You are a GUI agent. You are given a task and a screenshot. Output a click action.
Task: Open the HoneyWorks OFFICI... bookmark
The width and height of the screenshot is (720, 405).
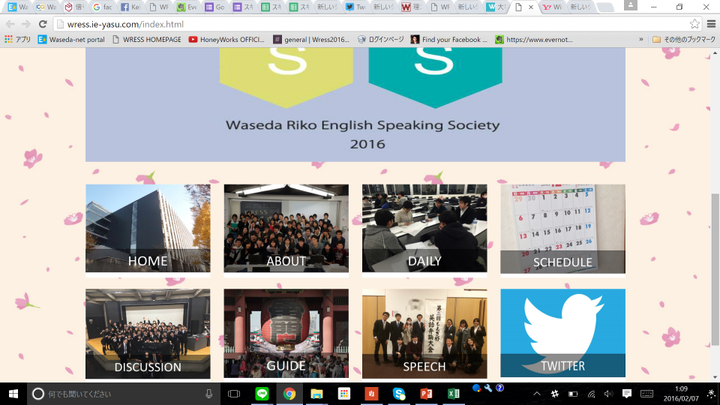[226, 39]
